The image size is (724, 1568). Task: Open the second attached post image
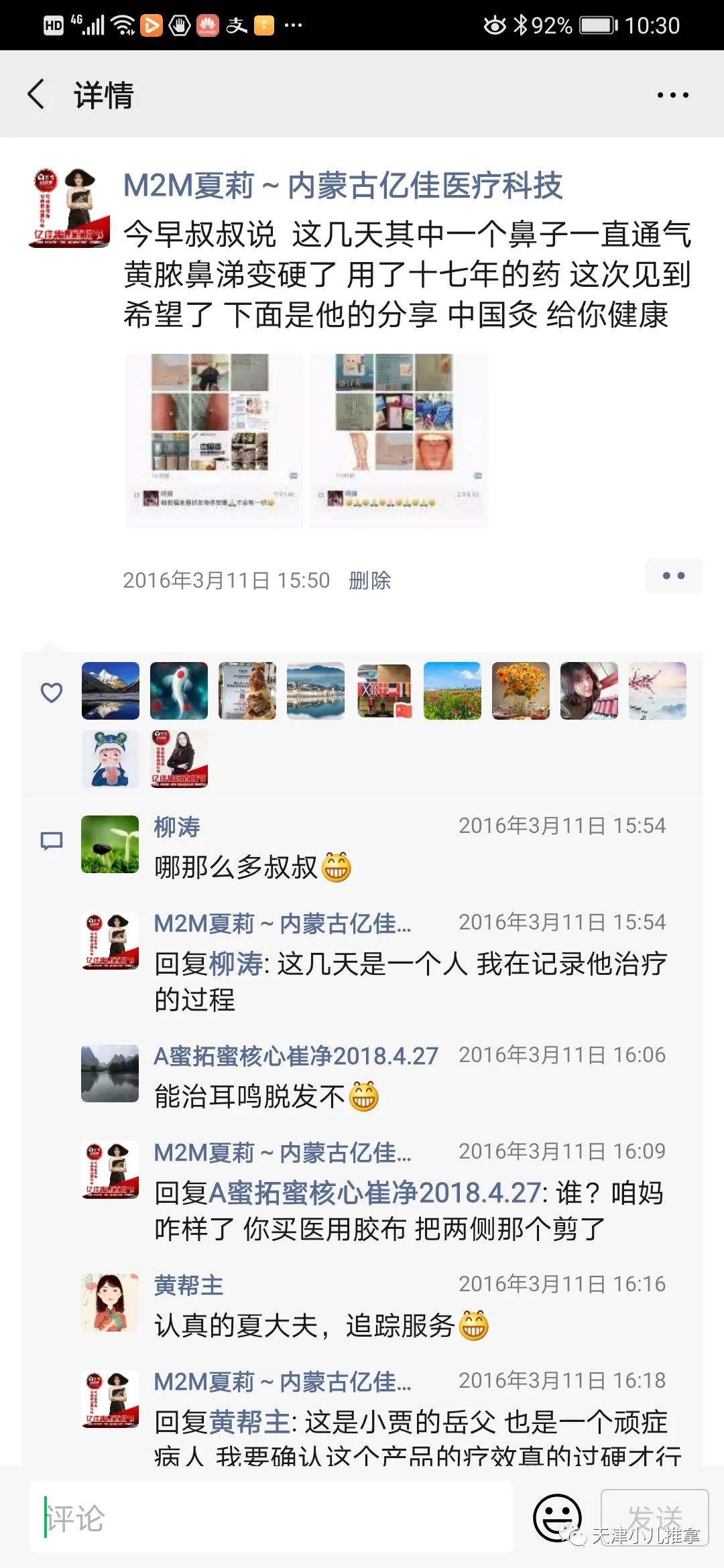(398, 439)
